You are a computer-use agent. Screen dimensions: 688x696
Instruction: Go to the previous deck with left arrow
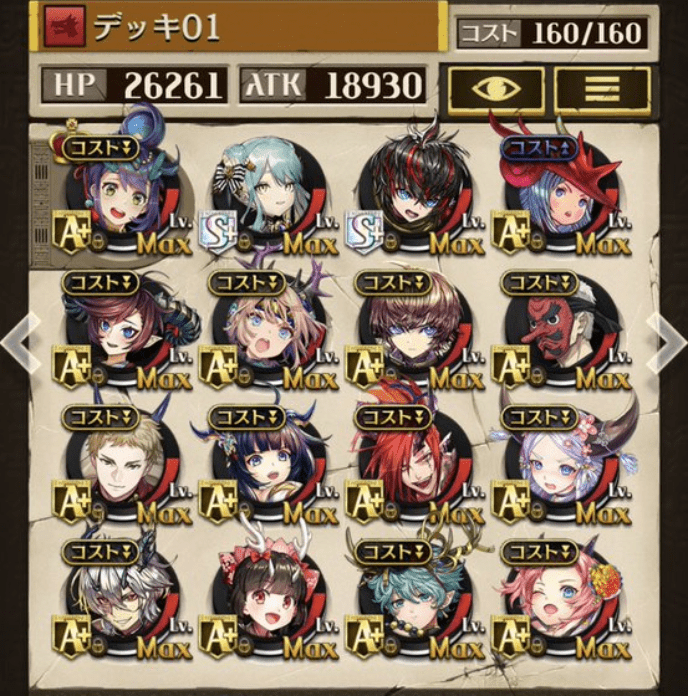tap(20, 339)
